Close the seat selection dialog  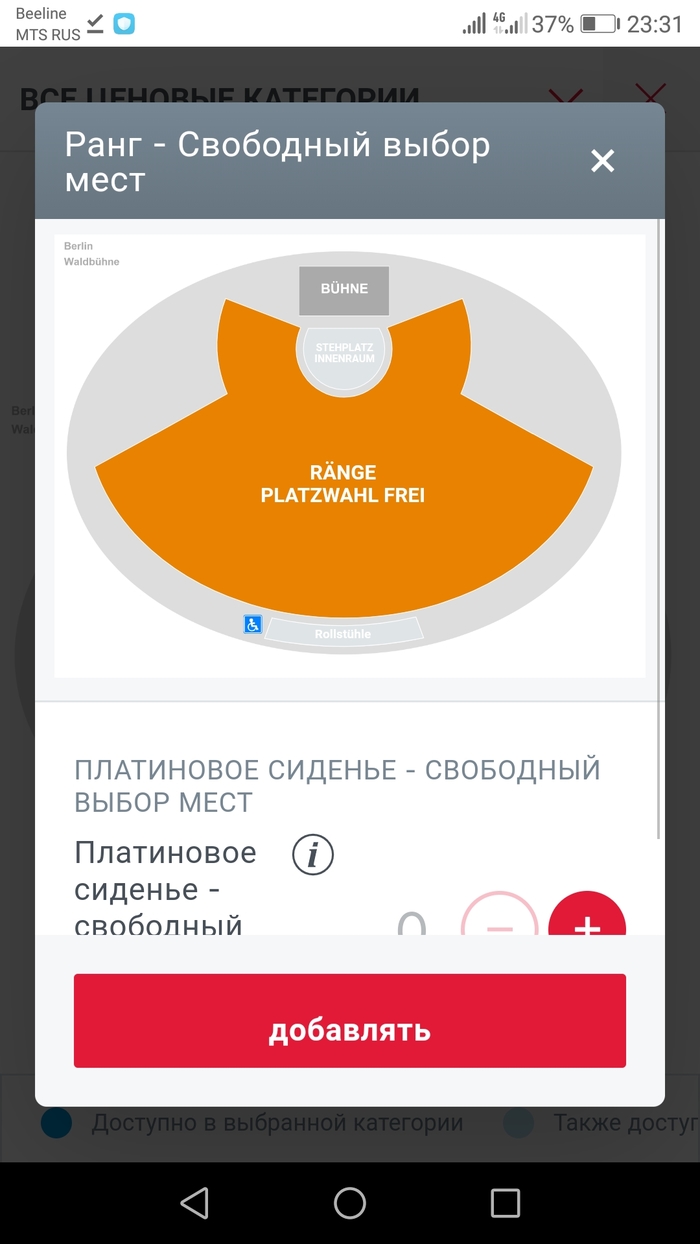[602, 160]
